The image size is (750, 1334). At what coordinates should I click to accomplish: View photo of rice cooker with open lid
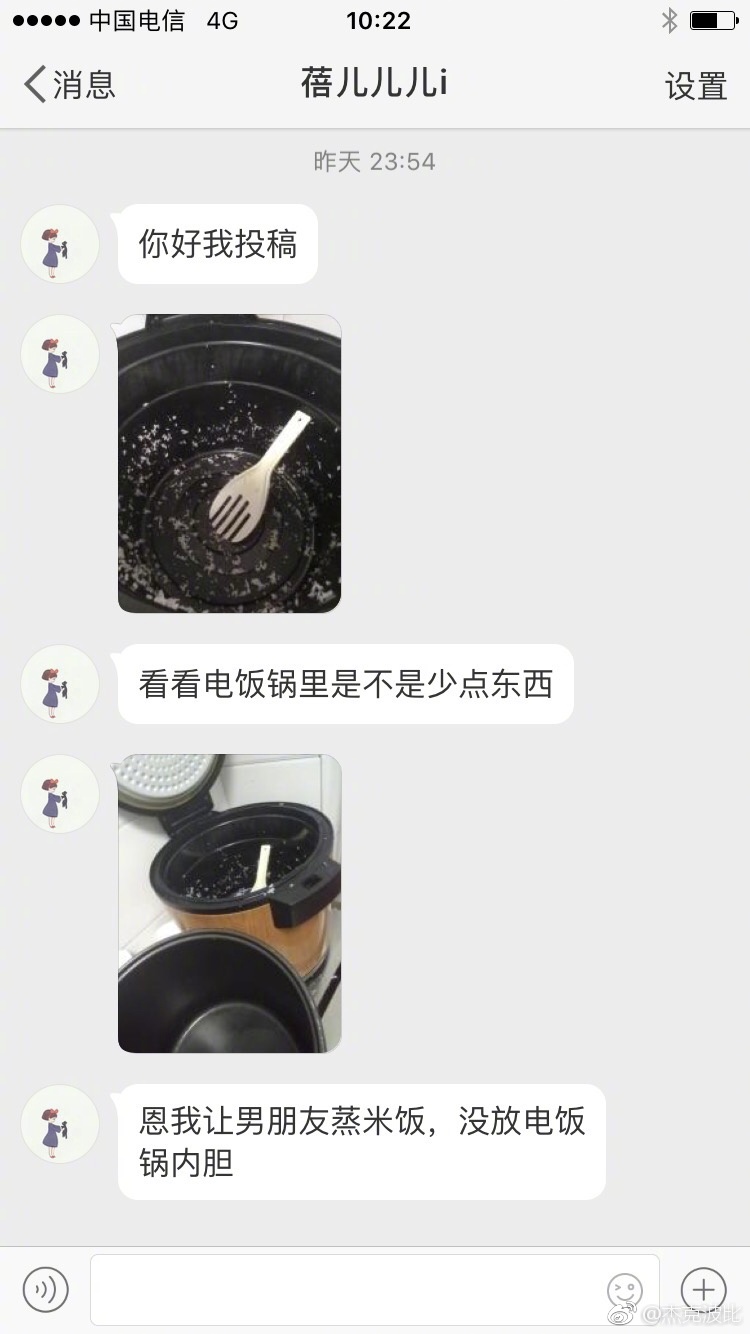click(229, 903)
